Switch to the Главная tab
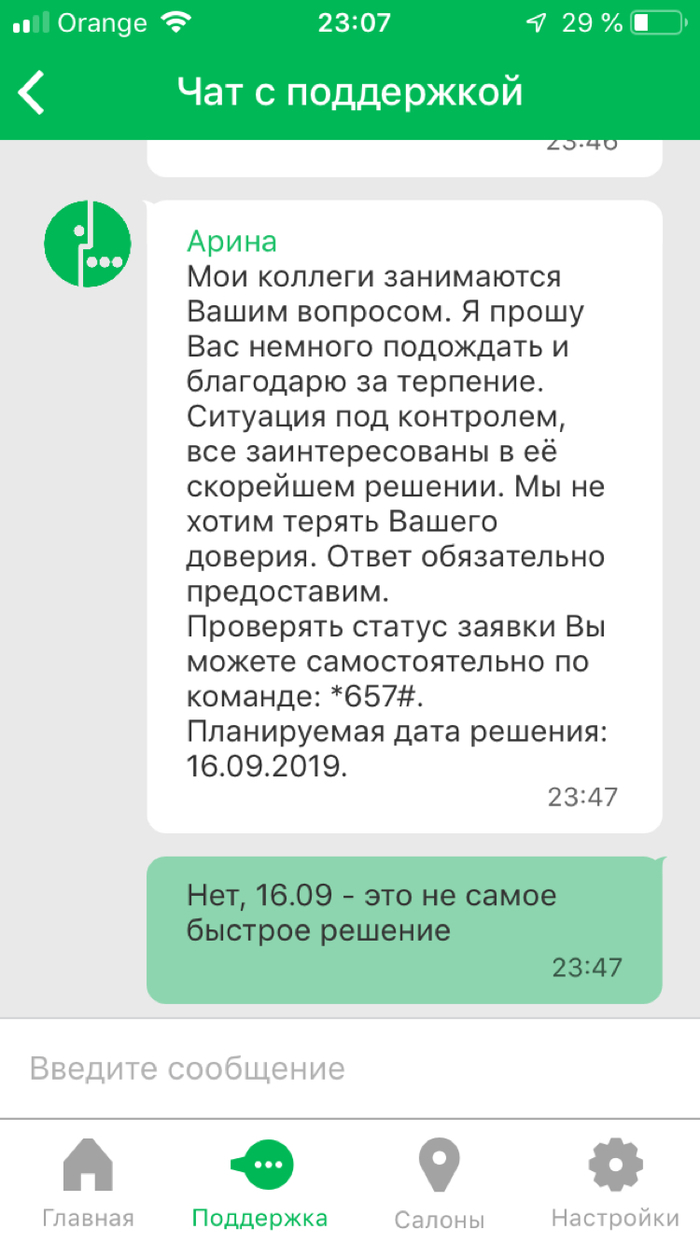The image size is (700, 1243). tap(88, 1184)
